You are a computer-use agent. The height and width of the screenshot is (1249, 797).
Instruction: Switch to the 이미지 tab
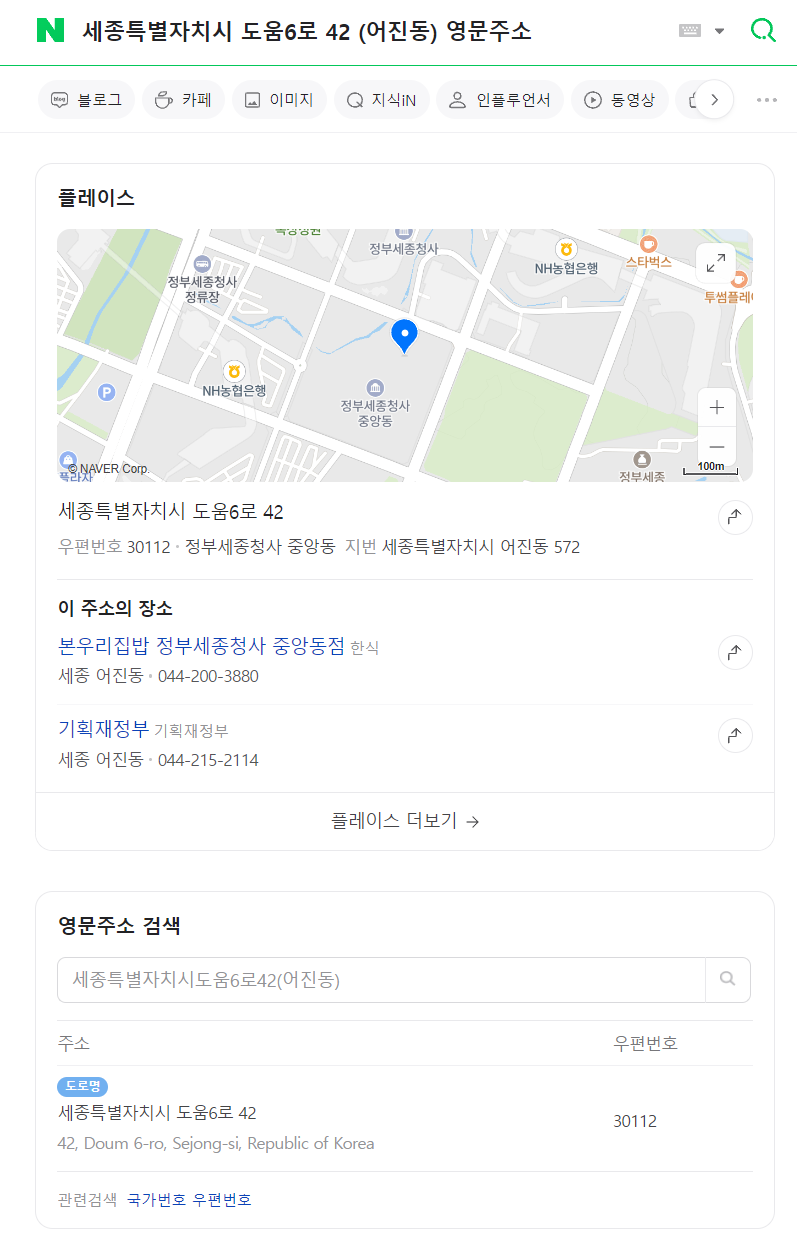point(279,99)
